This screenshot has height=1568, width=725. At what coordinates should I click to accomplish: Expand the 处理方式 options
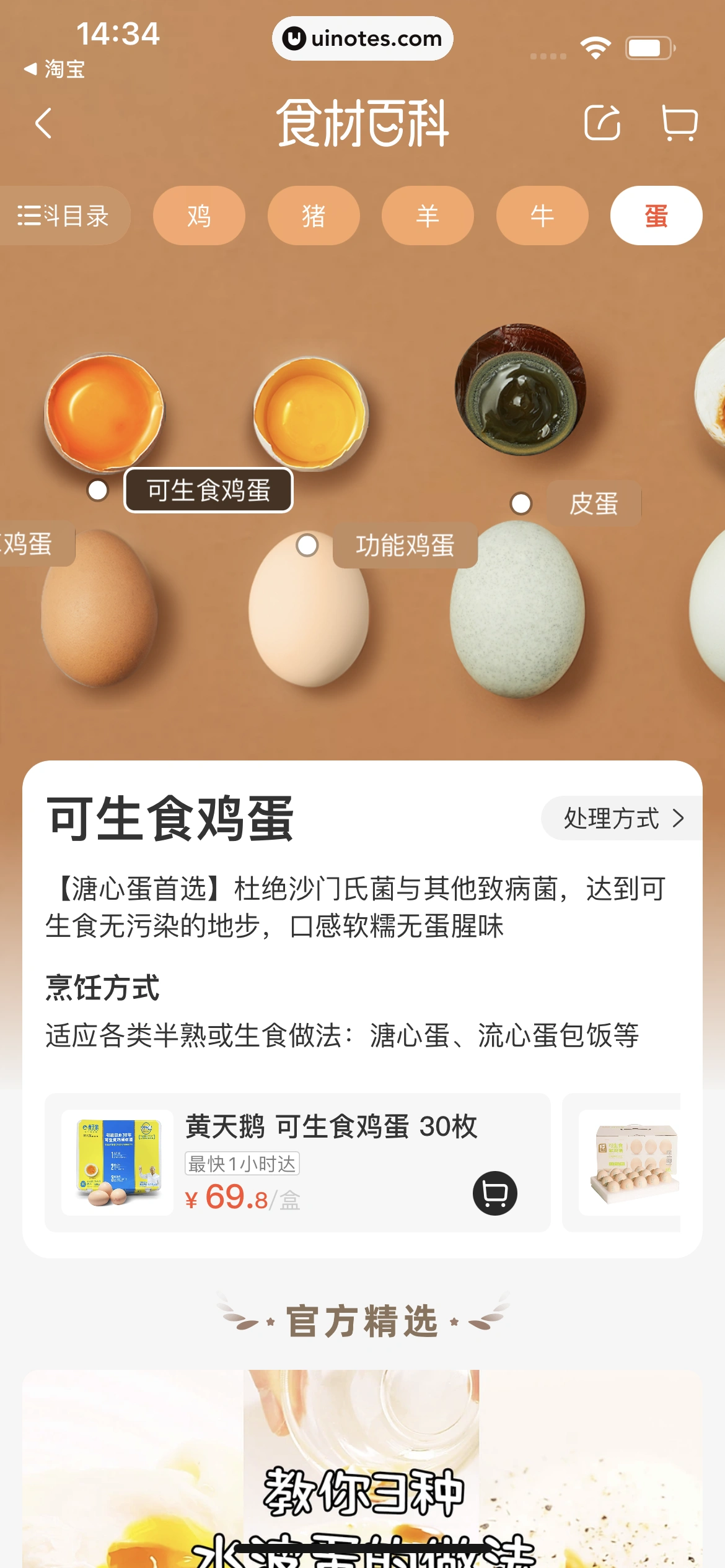[x=621, y=817]
